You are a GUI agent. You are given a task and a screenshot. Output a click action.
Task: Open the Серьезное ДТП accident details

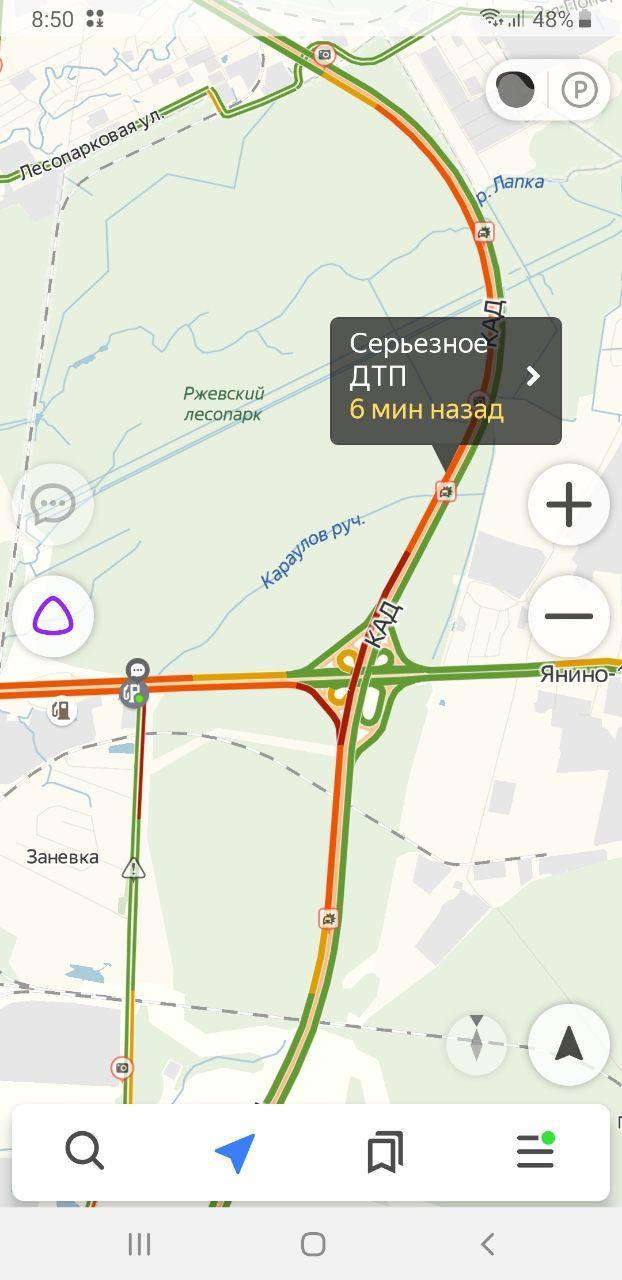(446, 380)
